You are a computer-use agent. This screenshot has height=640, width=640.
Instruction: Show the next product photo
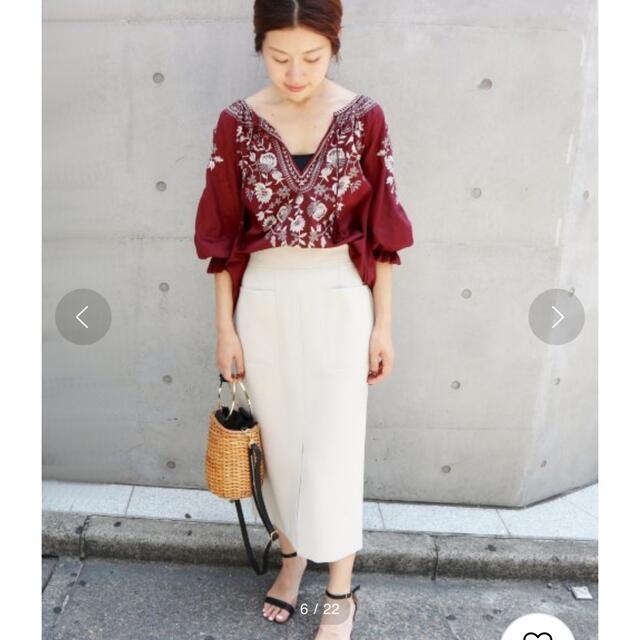556,317
